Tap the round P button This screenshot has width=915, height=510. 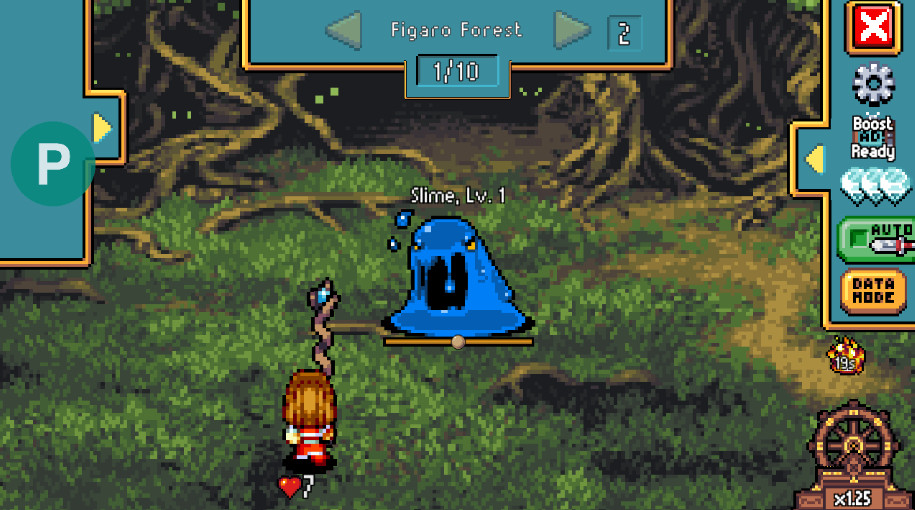click(52, 164)
